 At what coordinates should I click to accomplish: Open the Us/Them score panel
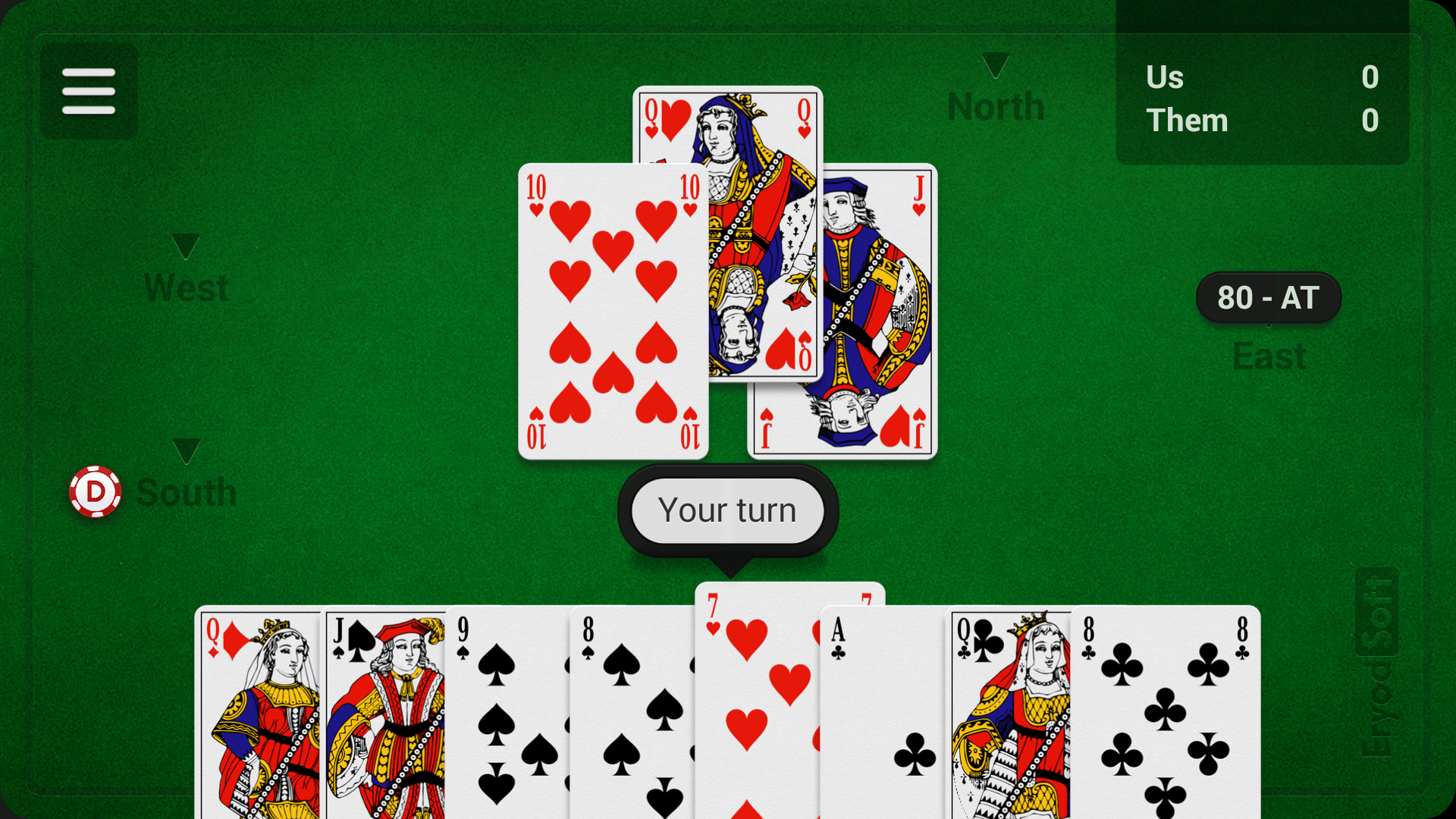click(x=1262, y=99)
